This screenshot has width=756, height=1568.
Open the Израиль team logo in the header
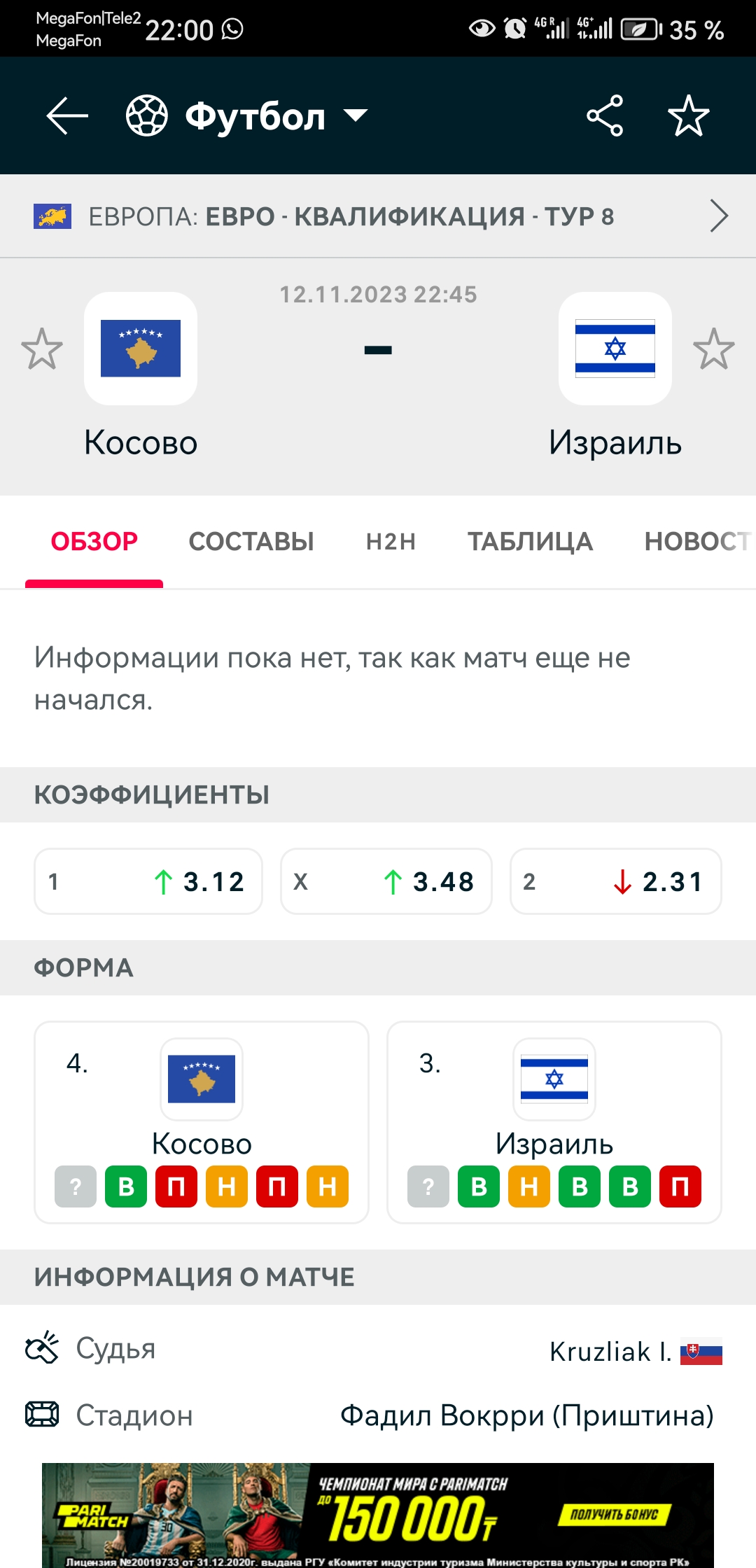pos(615,349)
